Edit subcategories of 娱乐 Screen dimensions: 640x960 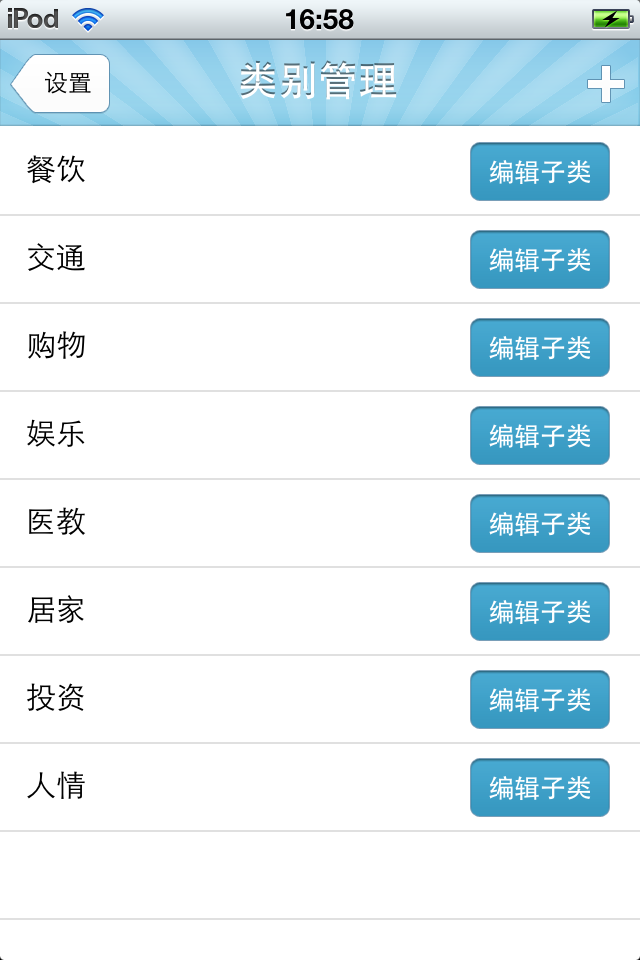click(540, 436)
